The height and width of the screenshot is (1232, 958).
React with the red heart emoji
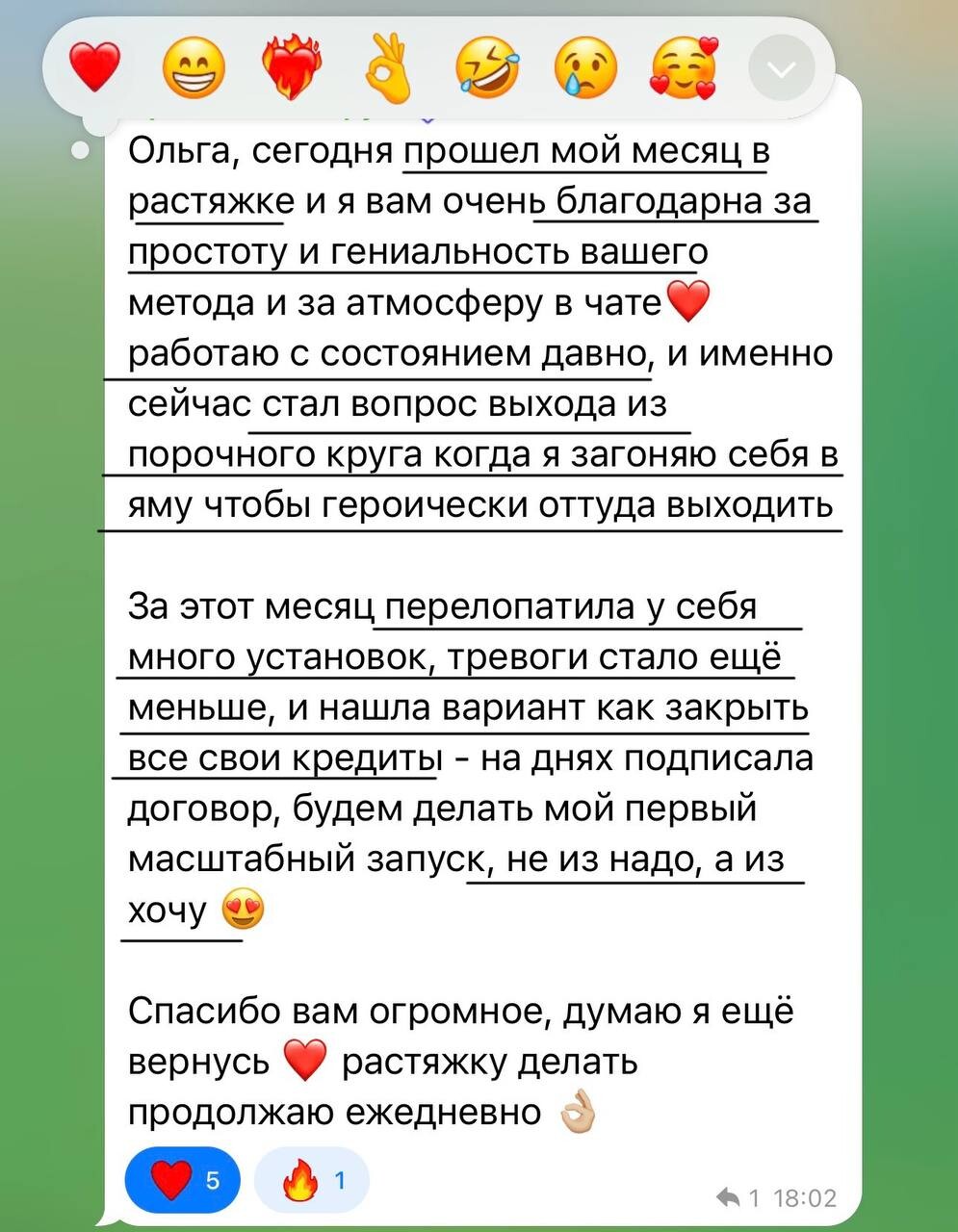click(x=94, y=68)
